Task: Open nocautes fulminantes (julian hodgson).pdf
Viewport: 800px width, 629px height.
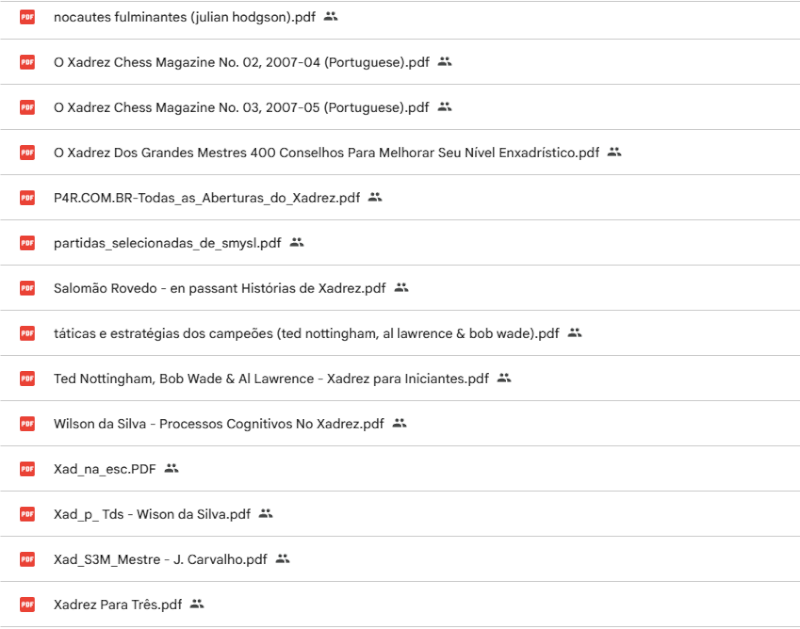Action: click(x=185, y=17)
